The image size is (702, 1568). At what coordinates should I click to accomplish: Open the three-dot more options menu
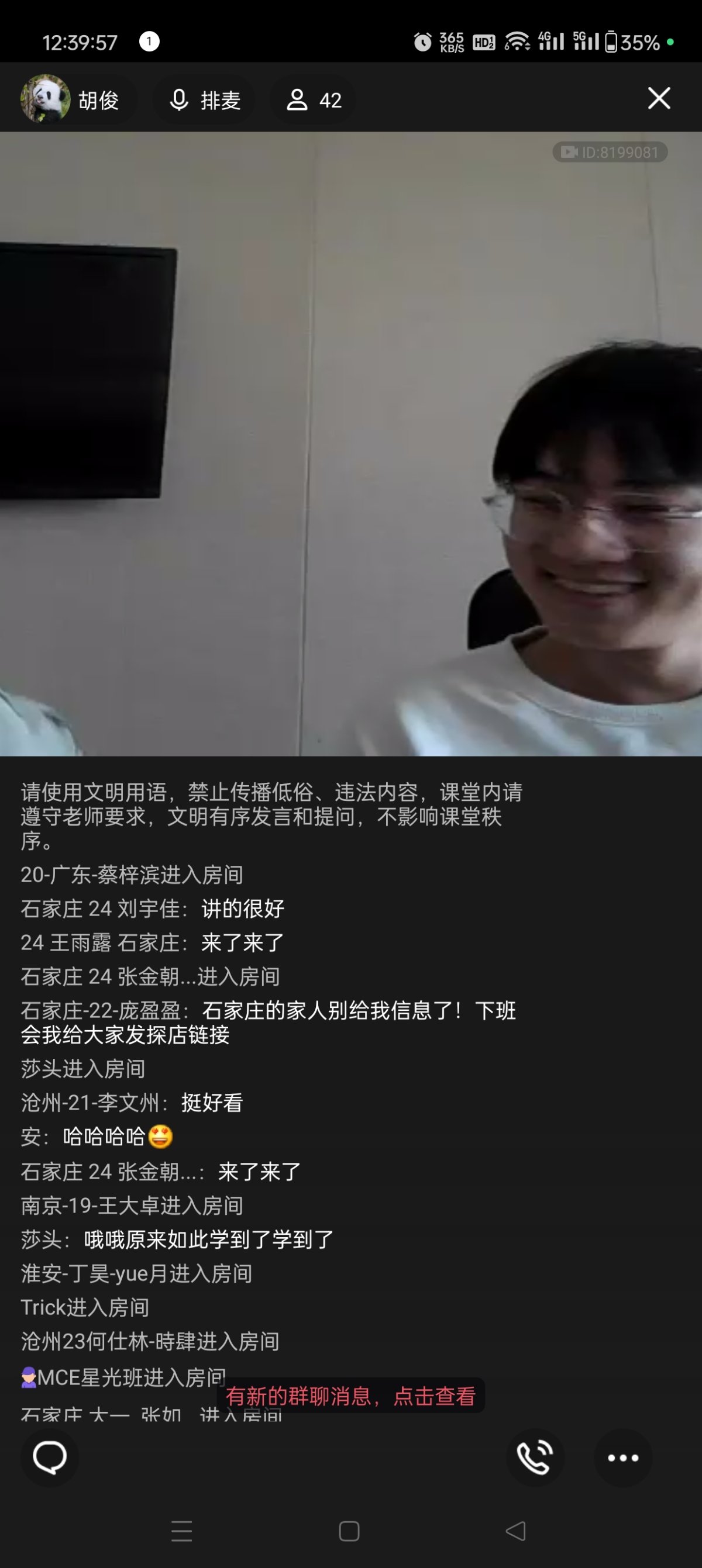[623, 1458]
